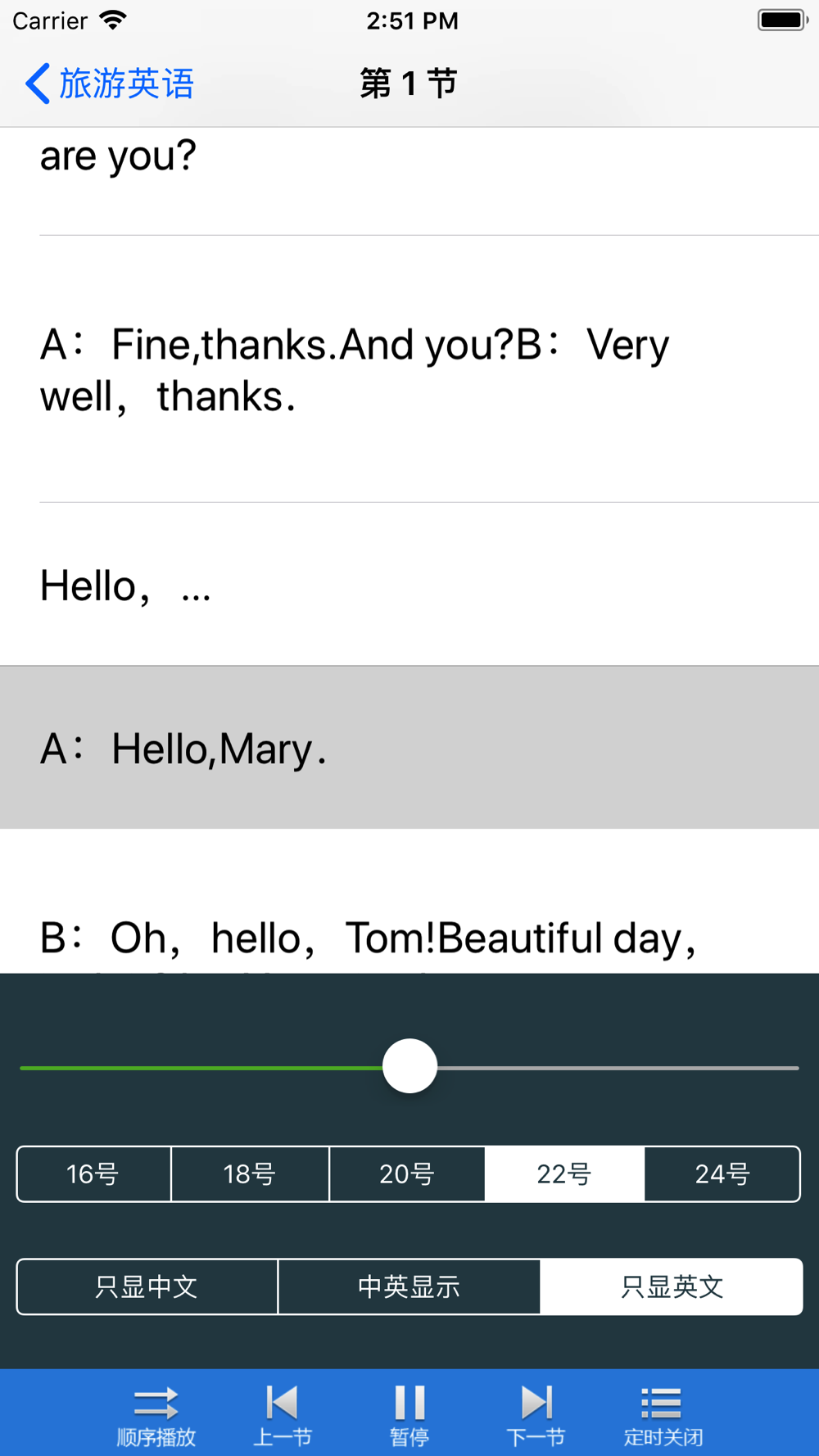Open the 定时关闭 sleep timer

(x=663, y=1415)
